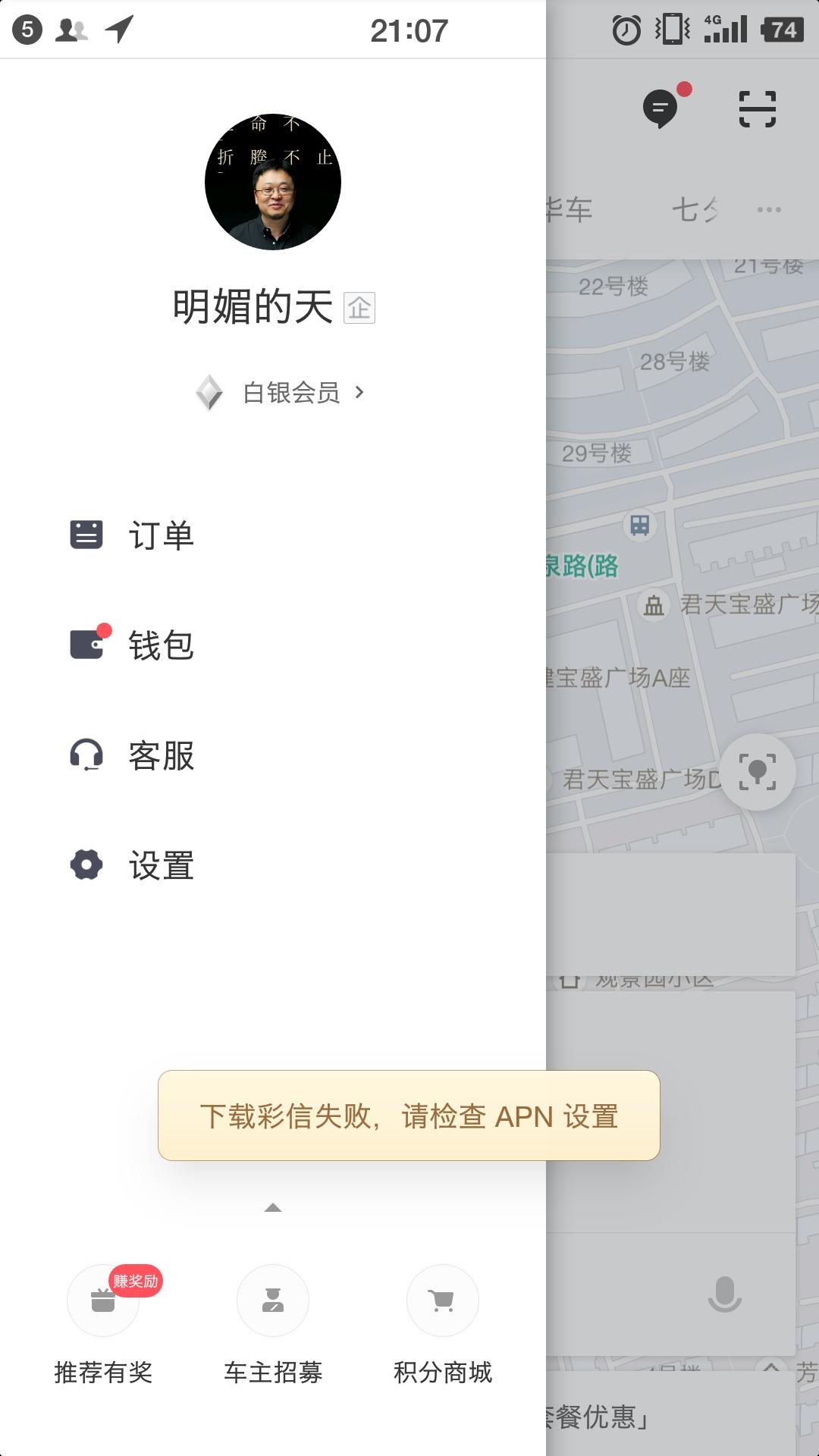The image size is (819, 1456).
Task: Tap the 推荐有奖 gift icon
Action: pyautogui.click(x=102, y=1301)
